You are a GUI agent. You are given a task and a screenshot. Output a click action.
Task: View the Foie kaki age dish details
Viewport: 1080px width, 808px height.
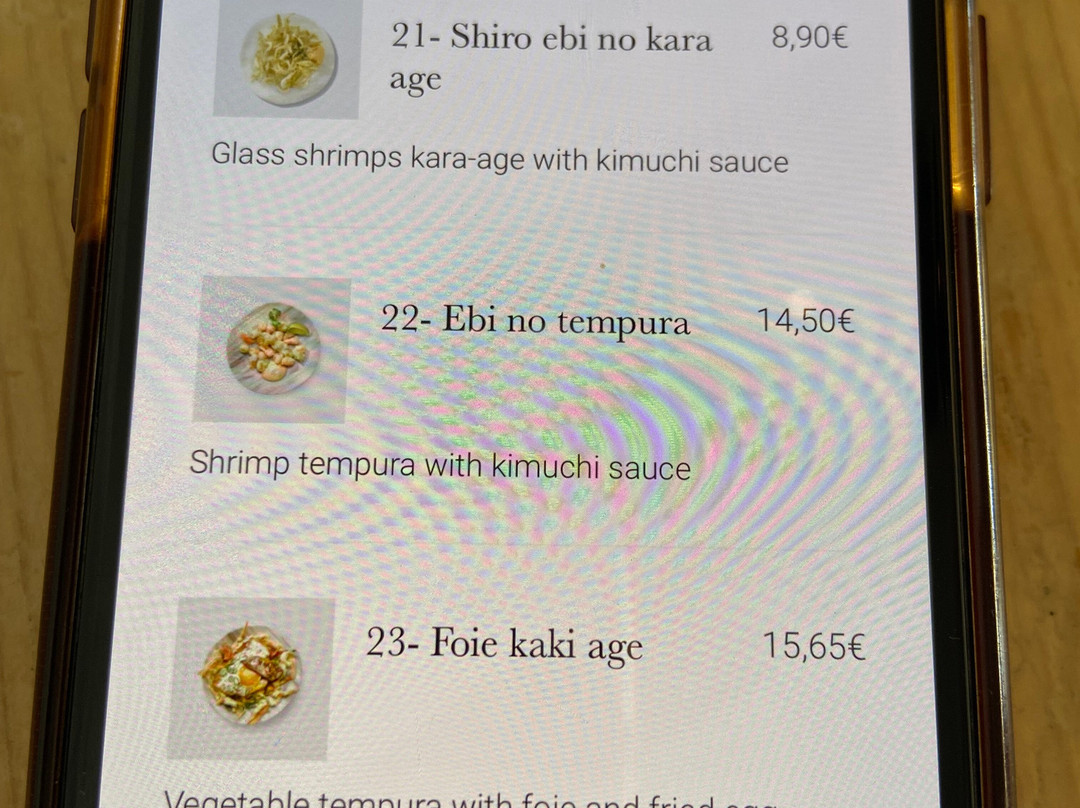504,644
